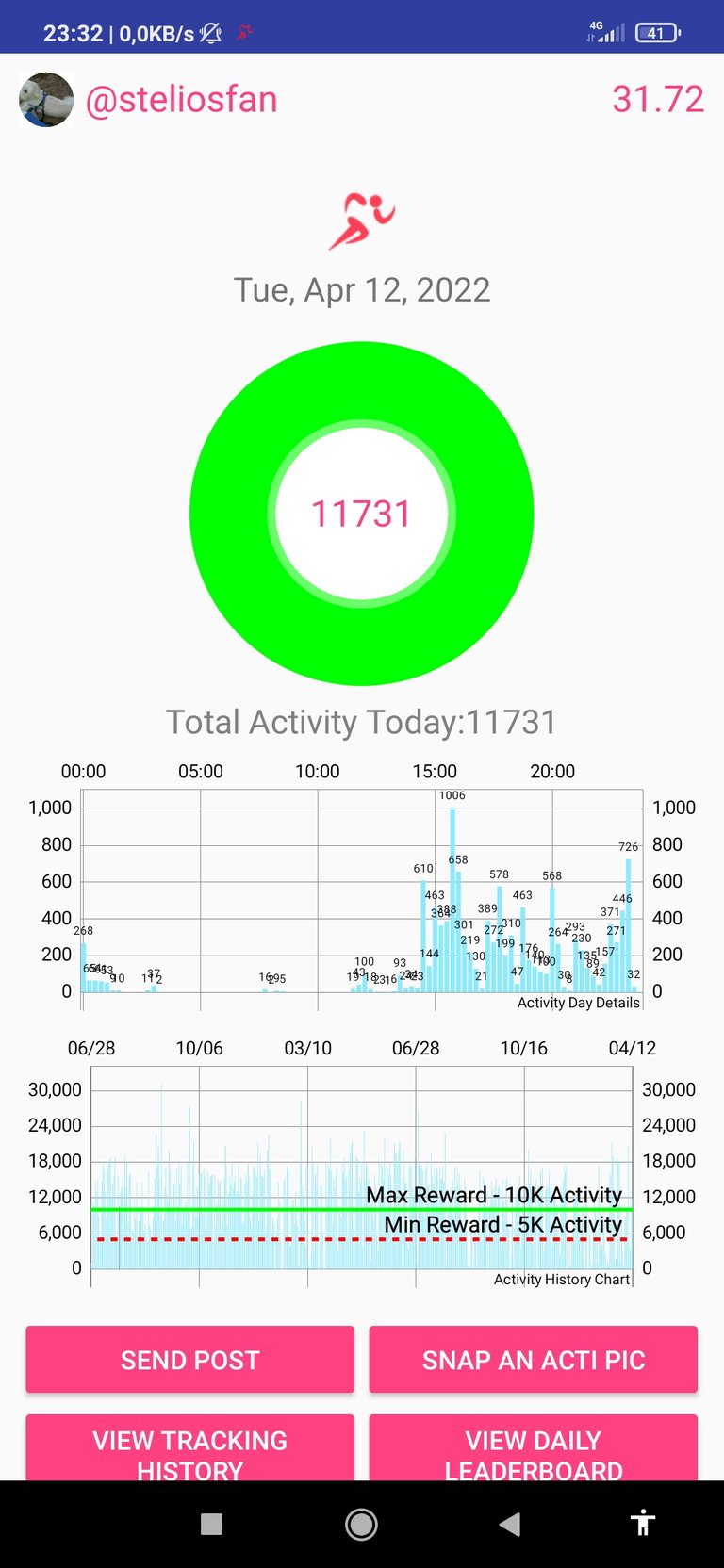Screen dimensions: 724x1568
Task: Open the @steliosfan profile avatar
Action: tap(46, 100)
